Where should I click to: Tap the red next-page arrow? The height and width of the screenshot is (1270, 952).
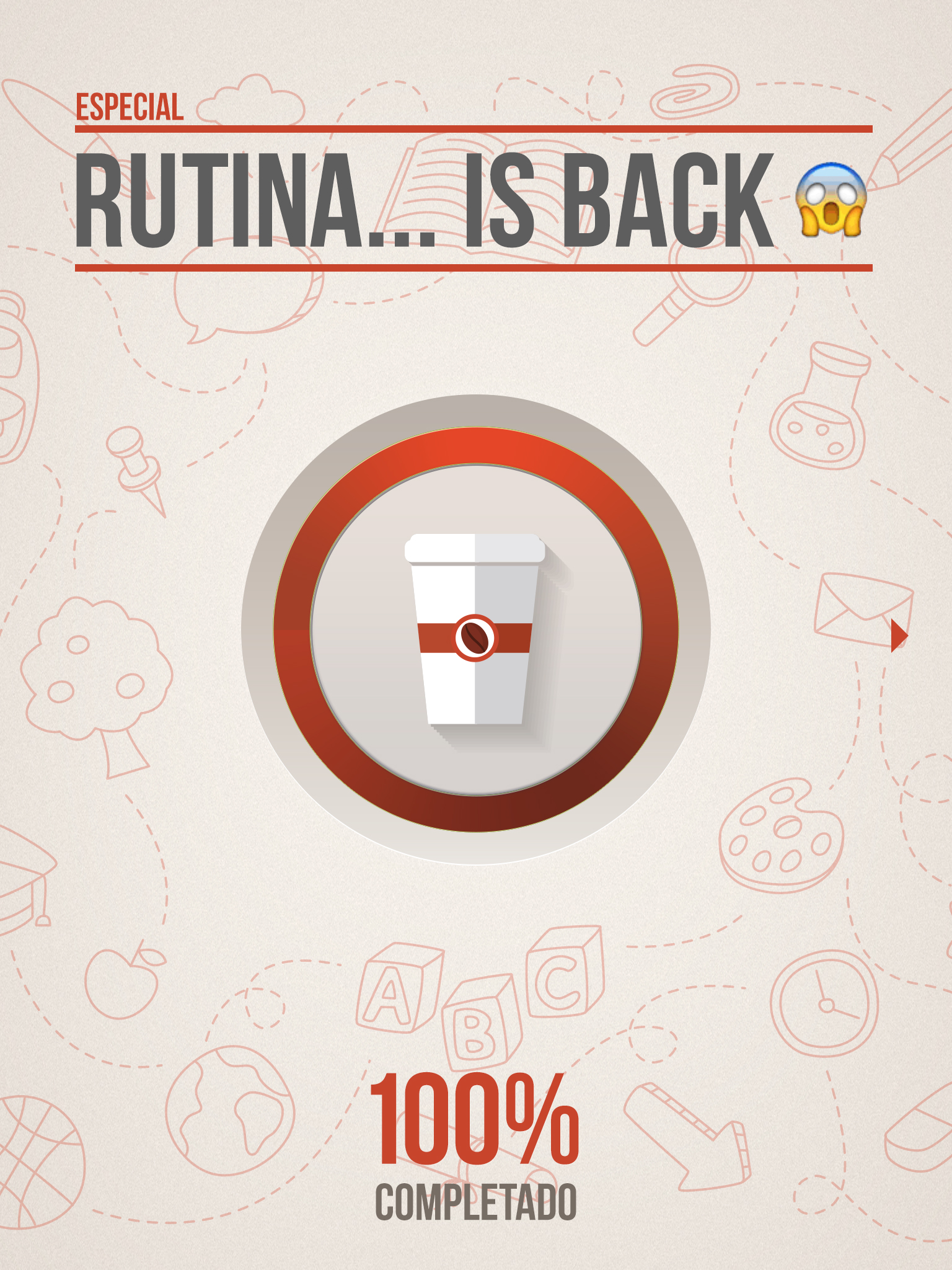tap(899, 636)
